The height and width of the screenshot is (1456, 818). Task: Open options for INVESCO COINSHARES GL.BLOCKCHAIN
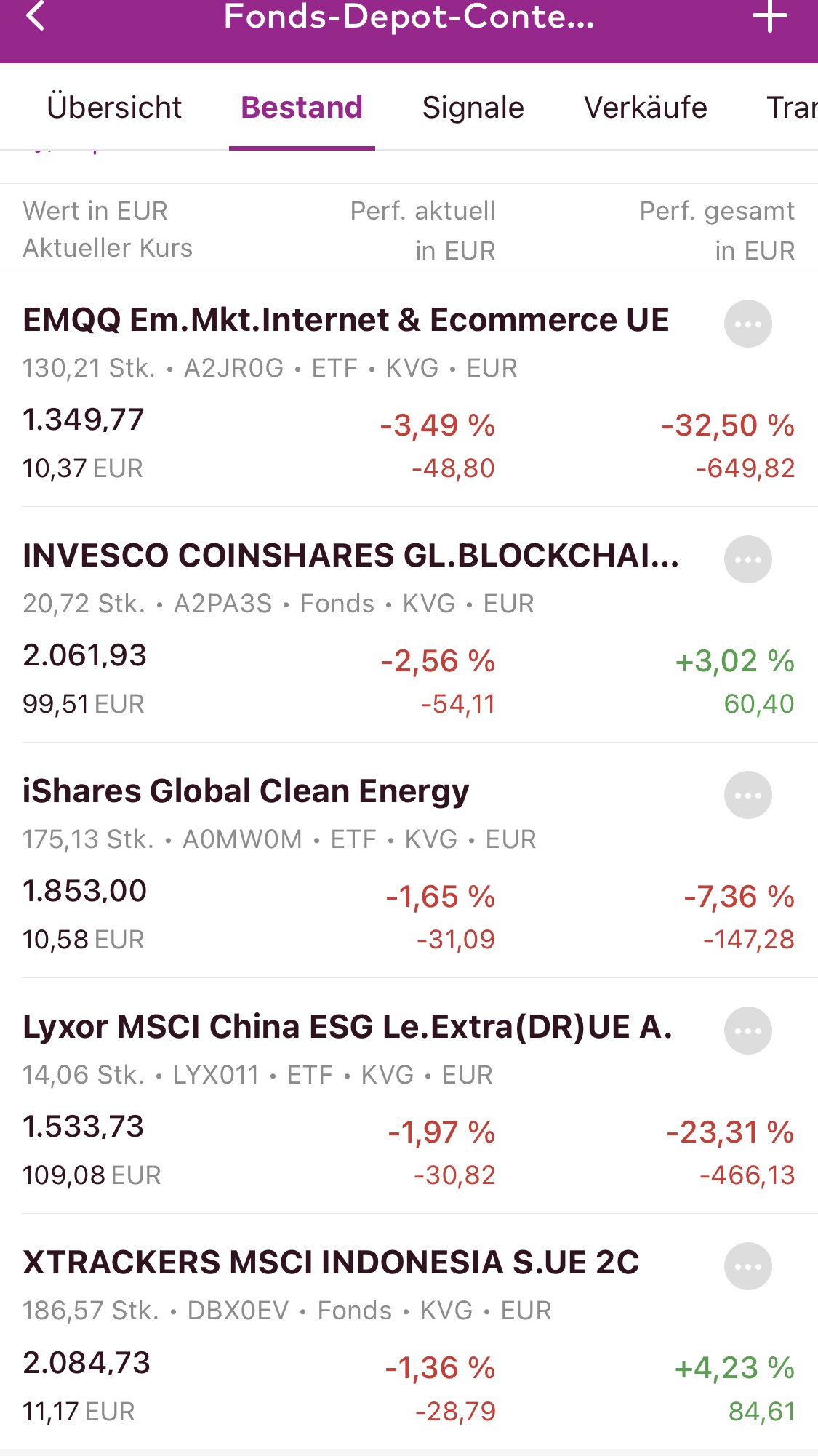click(747, 559)
